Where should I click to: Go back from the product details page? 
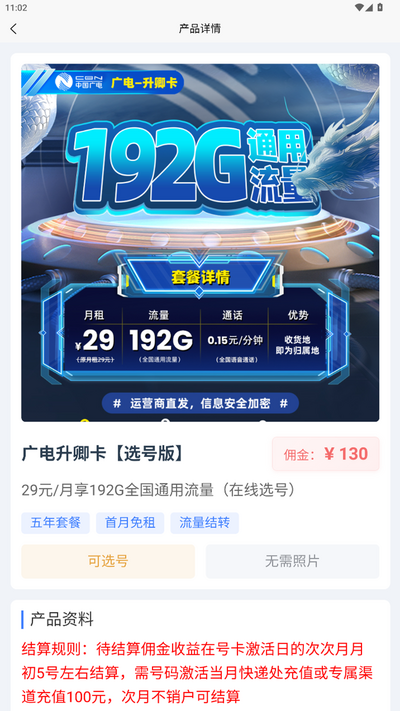point(14,29)
